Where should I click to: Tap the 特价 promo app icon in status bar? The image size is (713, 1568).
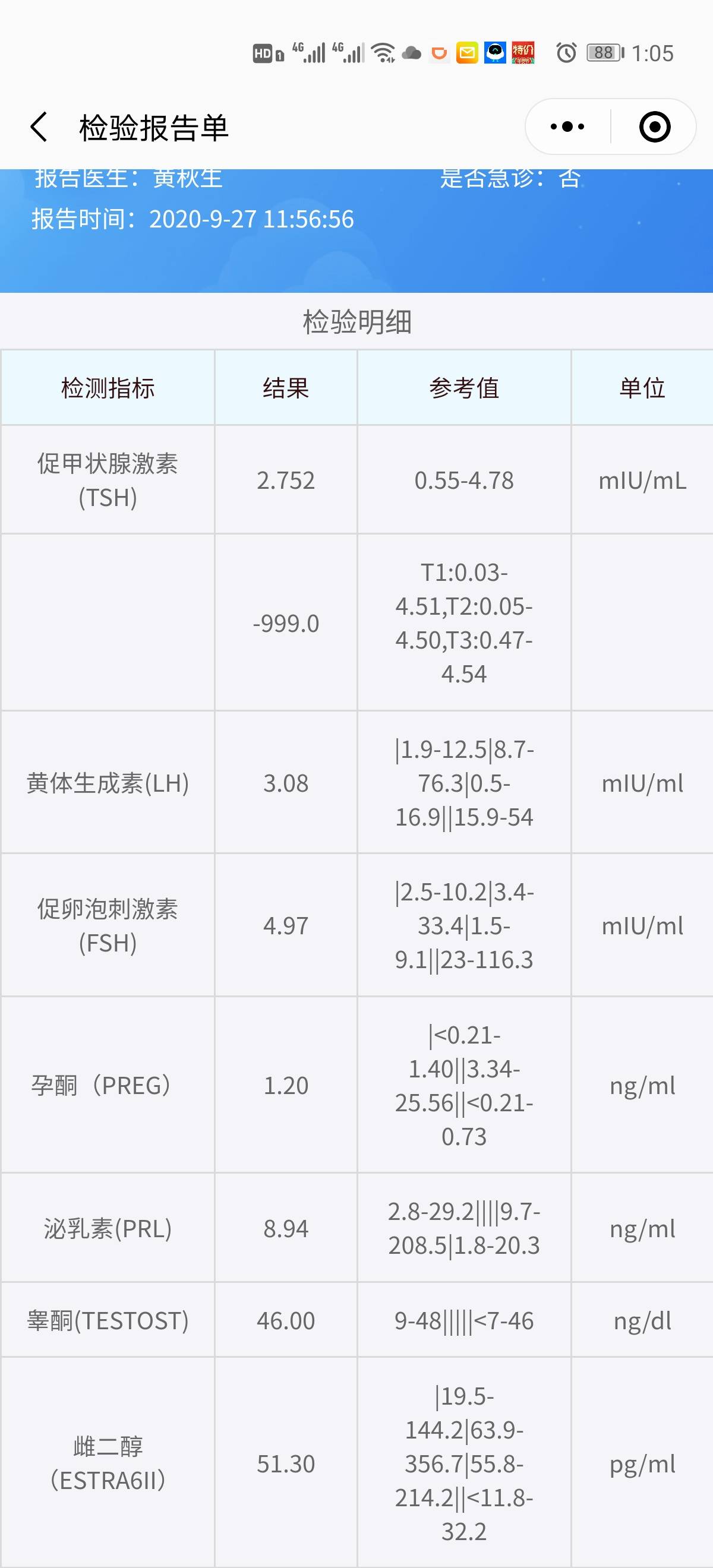click(523, 53)
